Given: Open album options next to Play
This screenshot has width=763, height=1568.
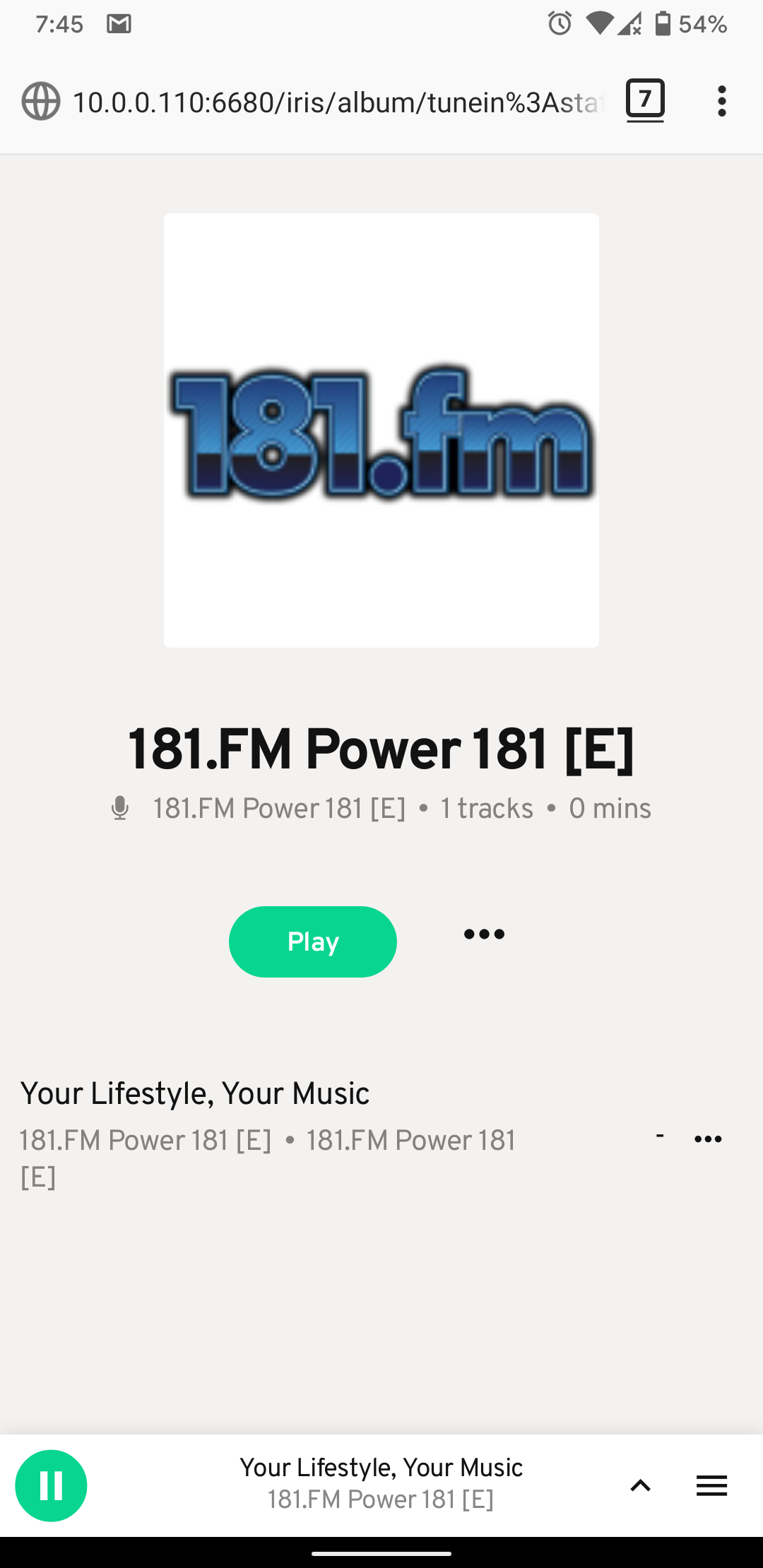Looking at the screenshot, I should tap(484, 934).
